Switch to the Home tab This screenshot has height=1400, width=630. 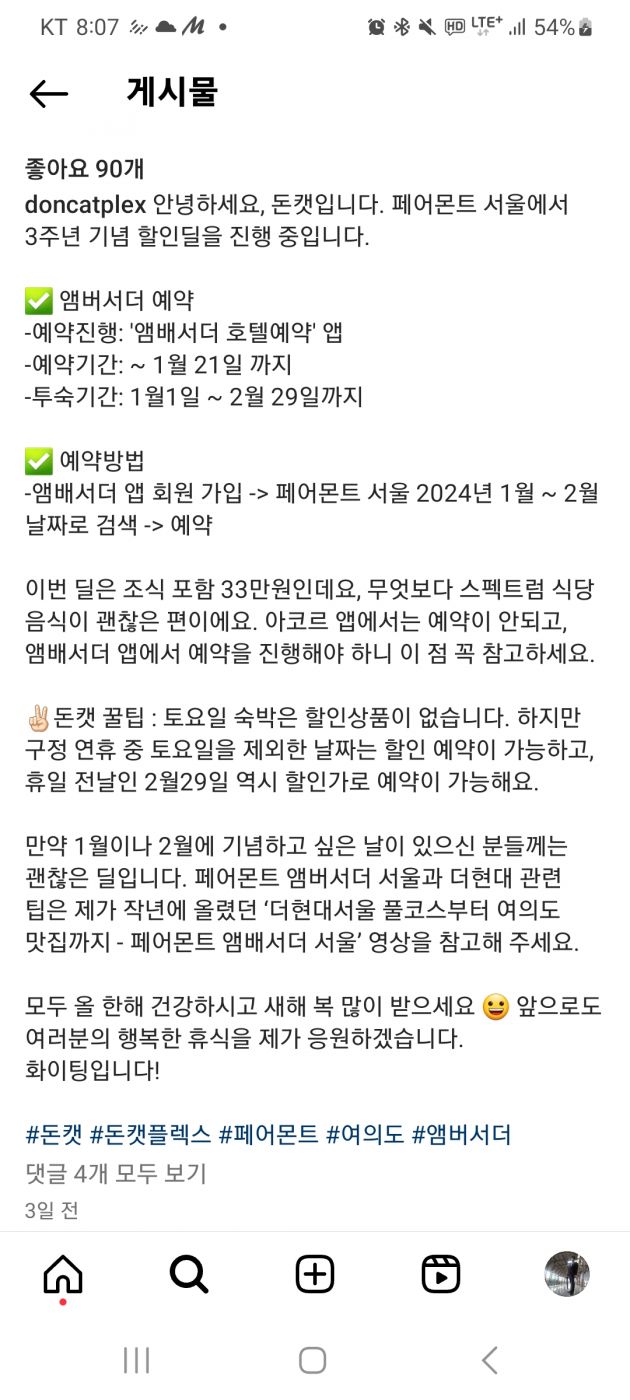(63, 1274)
